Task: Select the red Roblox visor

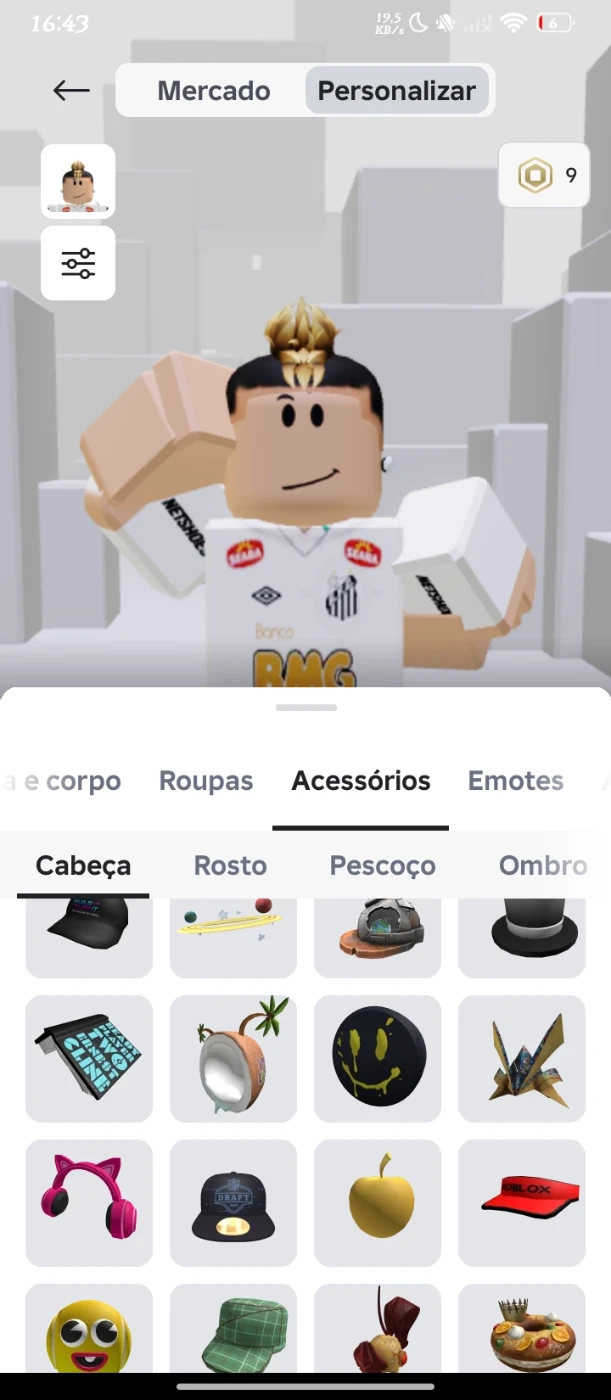Action: coord(521,1203)
